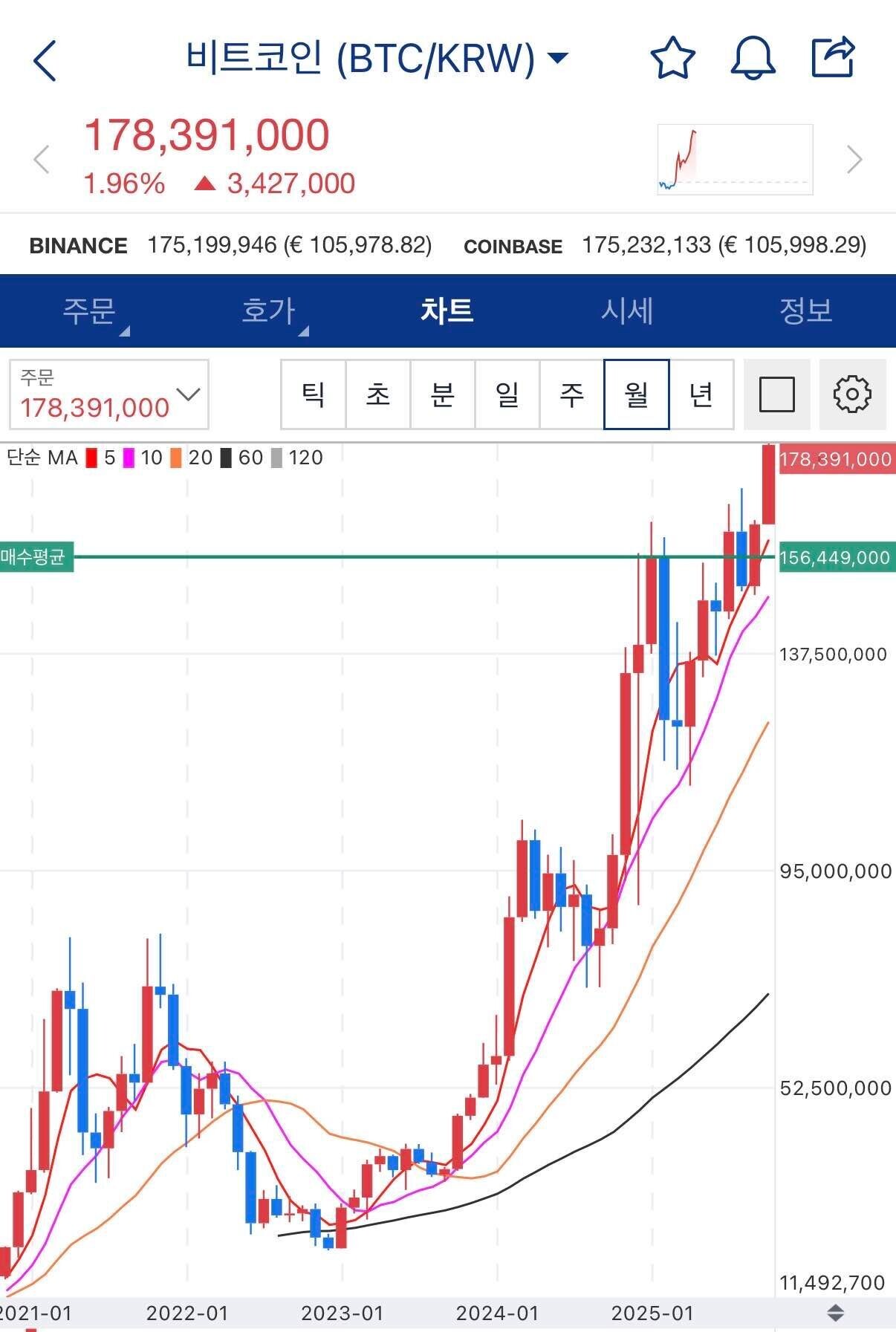
Task: Switch to the 주문 tab
Action: [89, 311]
